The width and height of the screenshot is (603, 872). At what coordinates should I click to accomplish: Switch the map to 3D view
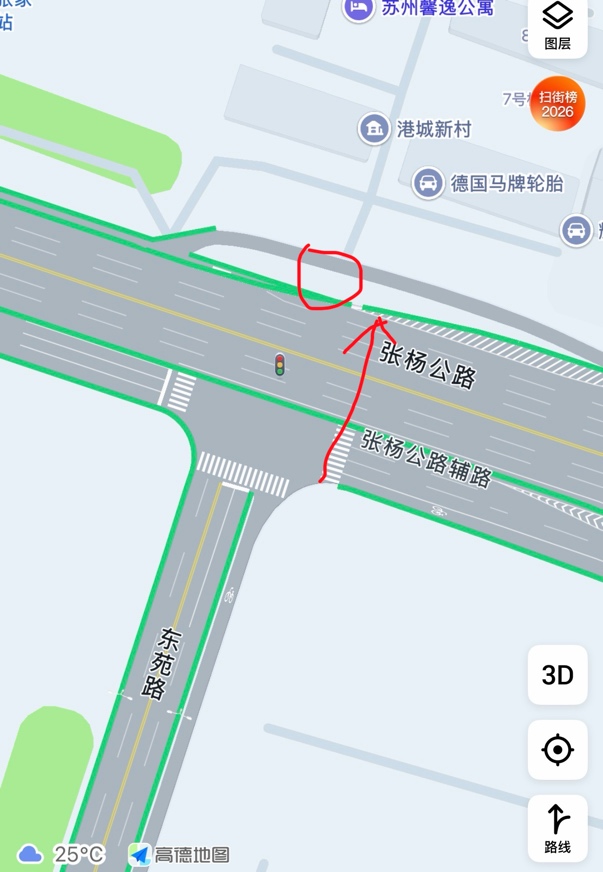click(557, 675)
